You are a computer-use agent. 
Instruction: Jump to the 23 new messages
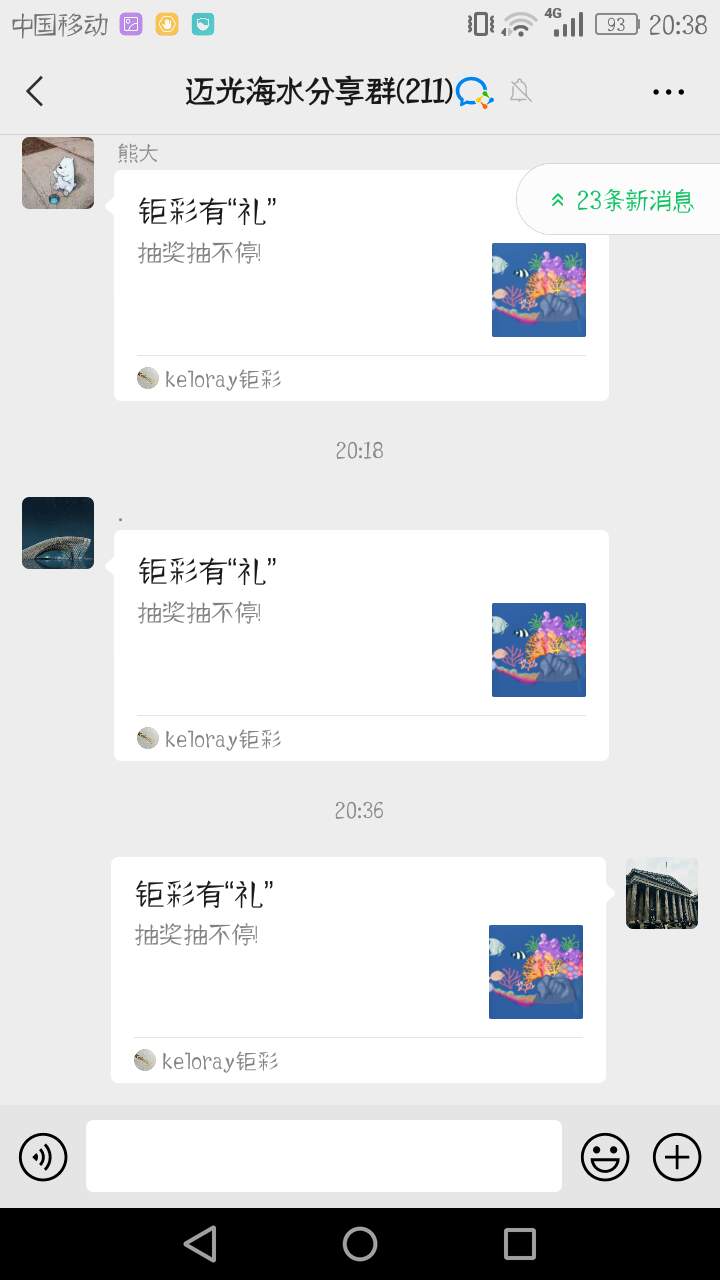(622, 200)
